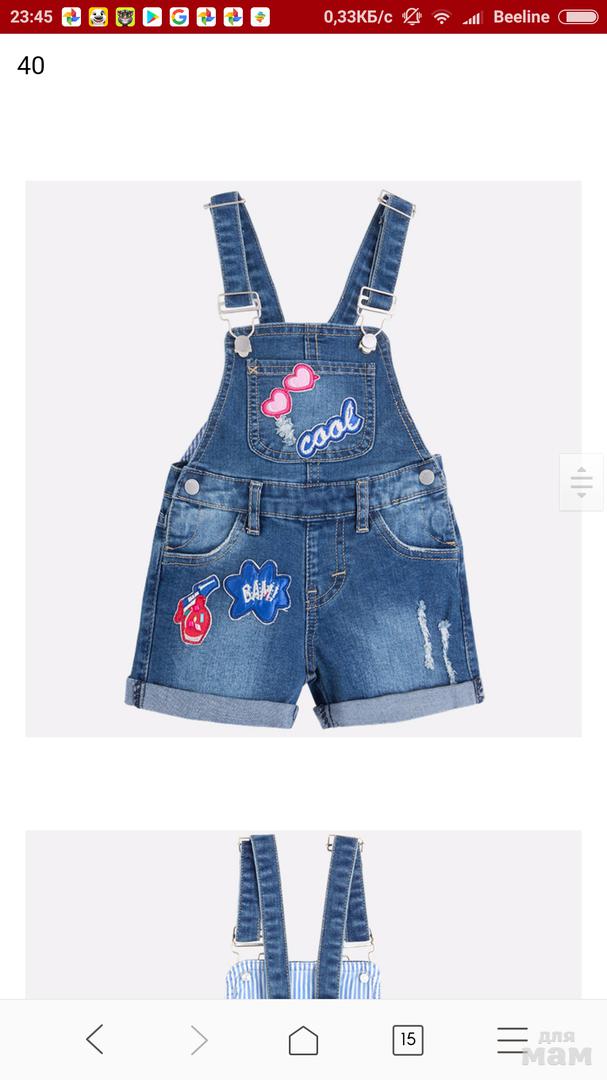This screenshot has width=607, height=1080.
Task: Open the denim overalls front image
Action: tap(303, 459)
